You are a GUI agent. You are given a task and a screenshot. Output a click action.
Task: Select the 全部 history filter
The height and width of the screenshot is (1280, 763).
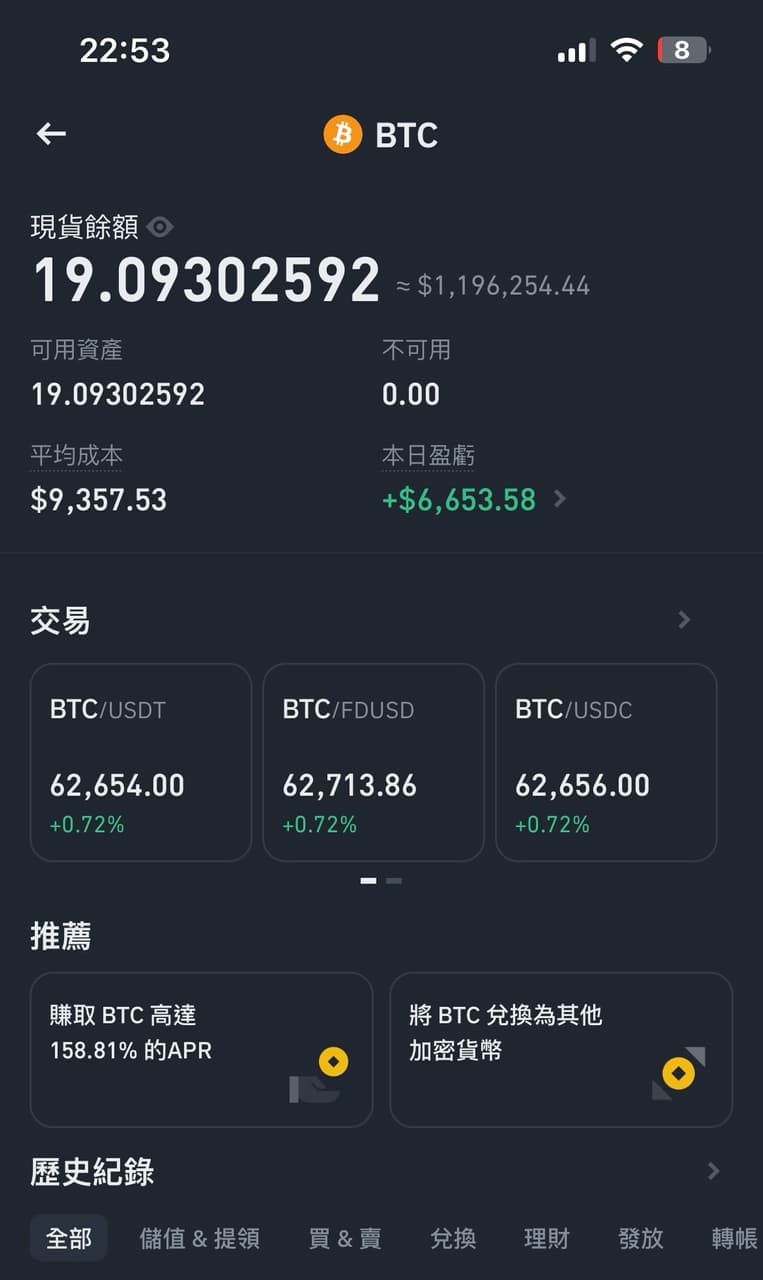pos(69,1238)
